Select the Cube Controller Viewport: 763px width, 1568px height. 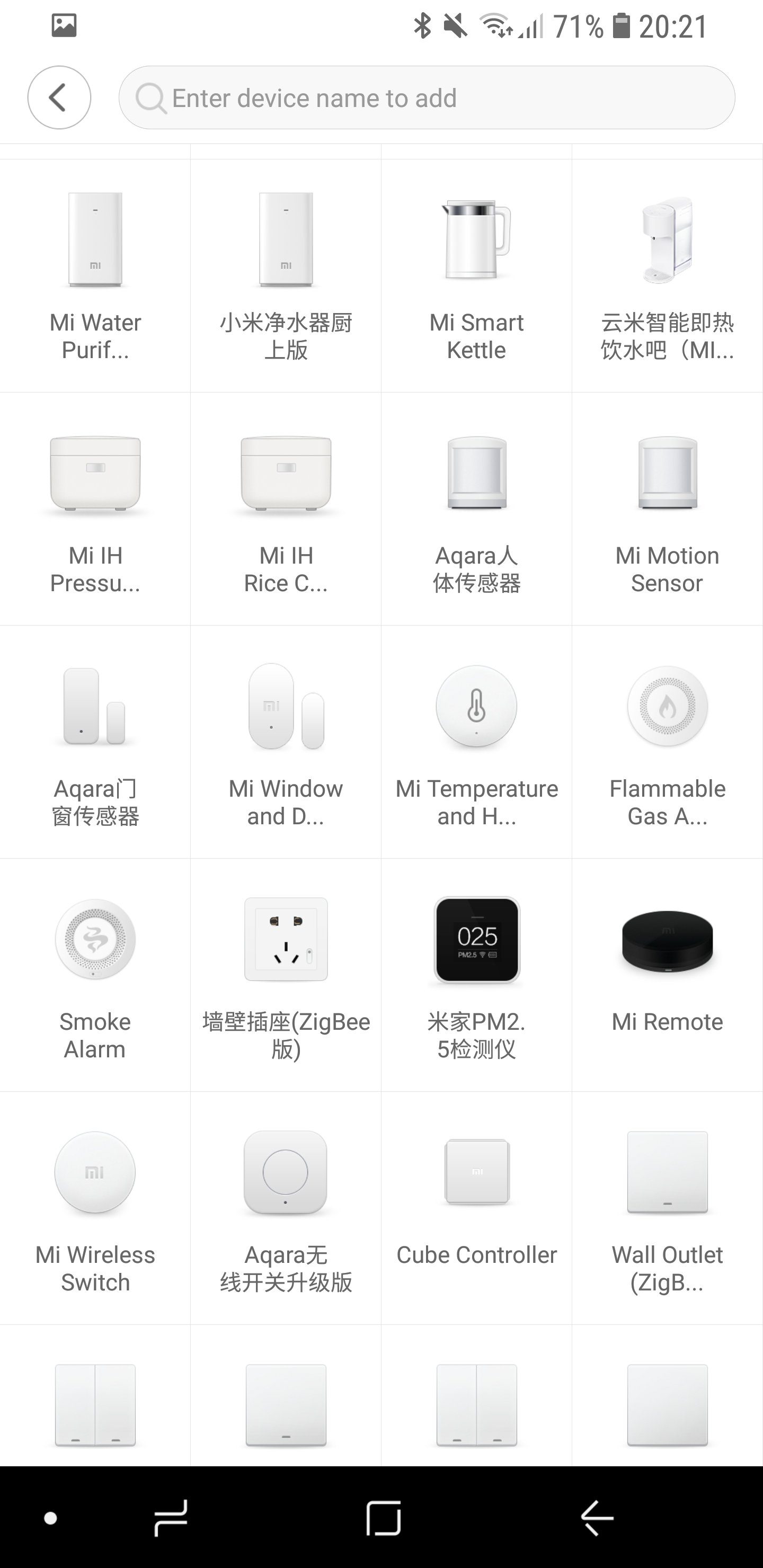tap(476, 1208)
